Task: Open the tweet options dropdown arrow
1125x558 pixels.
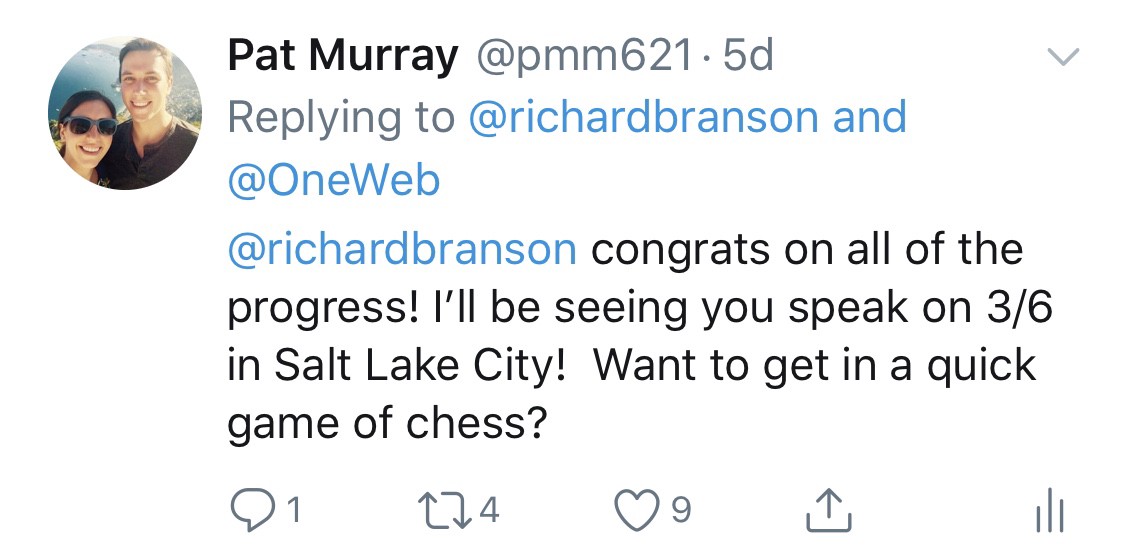Action: [x=1062, y=59]
